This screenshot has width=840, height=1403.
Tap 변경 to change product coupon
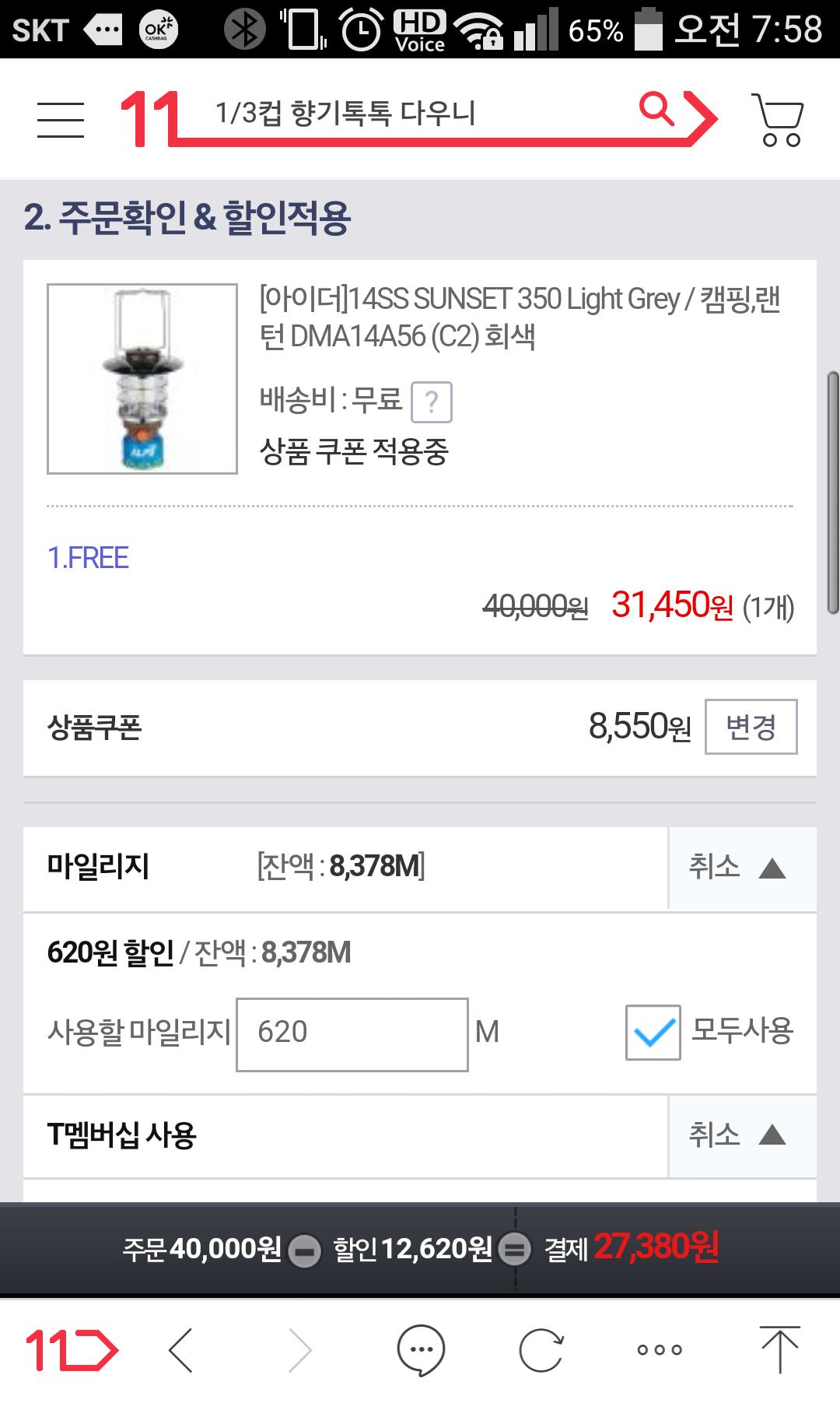coord(751,727)
